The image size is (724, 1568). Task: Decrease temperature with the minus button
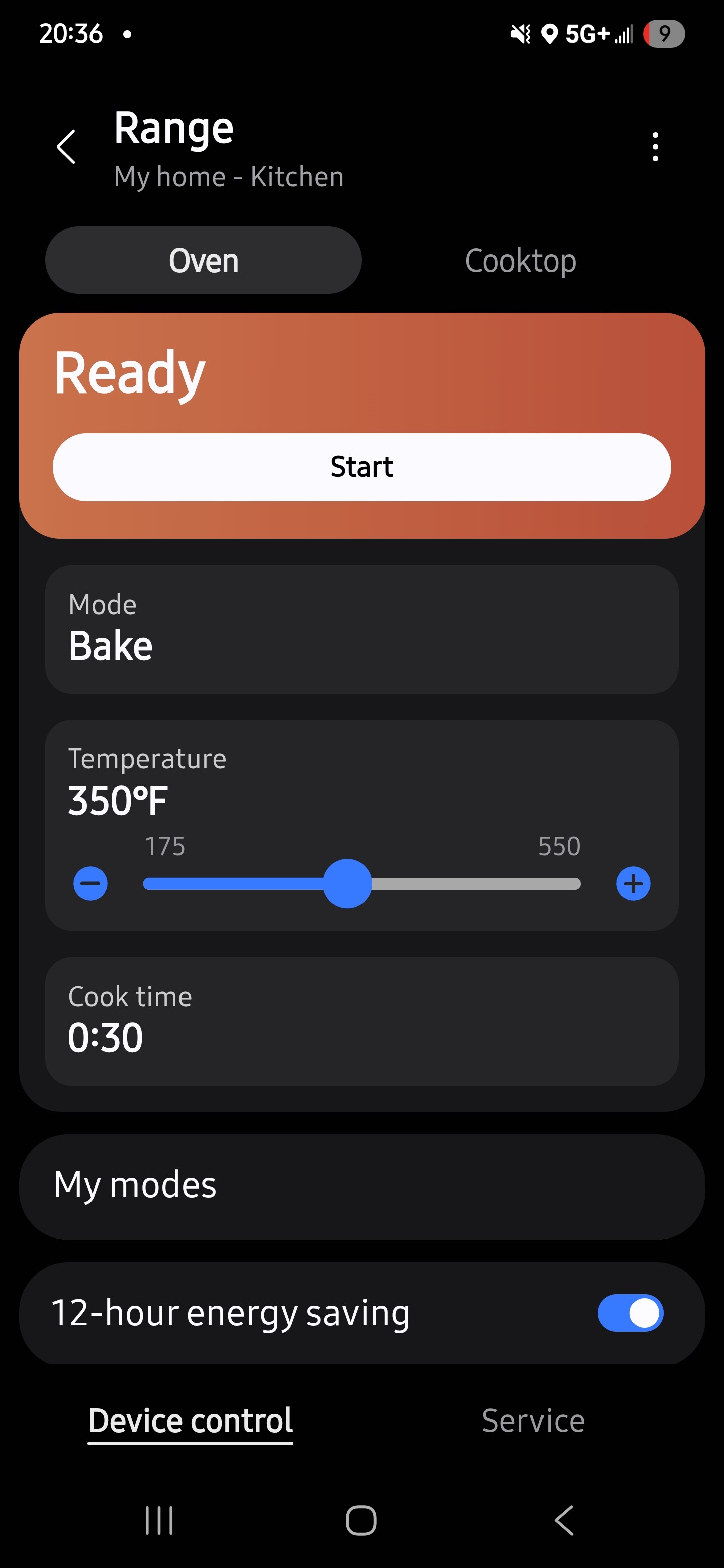[x=90, y=883]
